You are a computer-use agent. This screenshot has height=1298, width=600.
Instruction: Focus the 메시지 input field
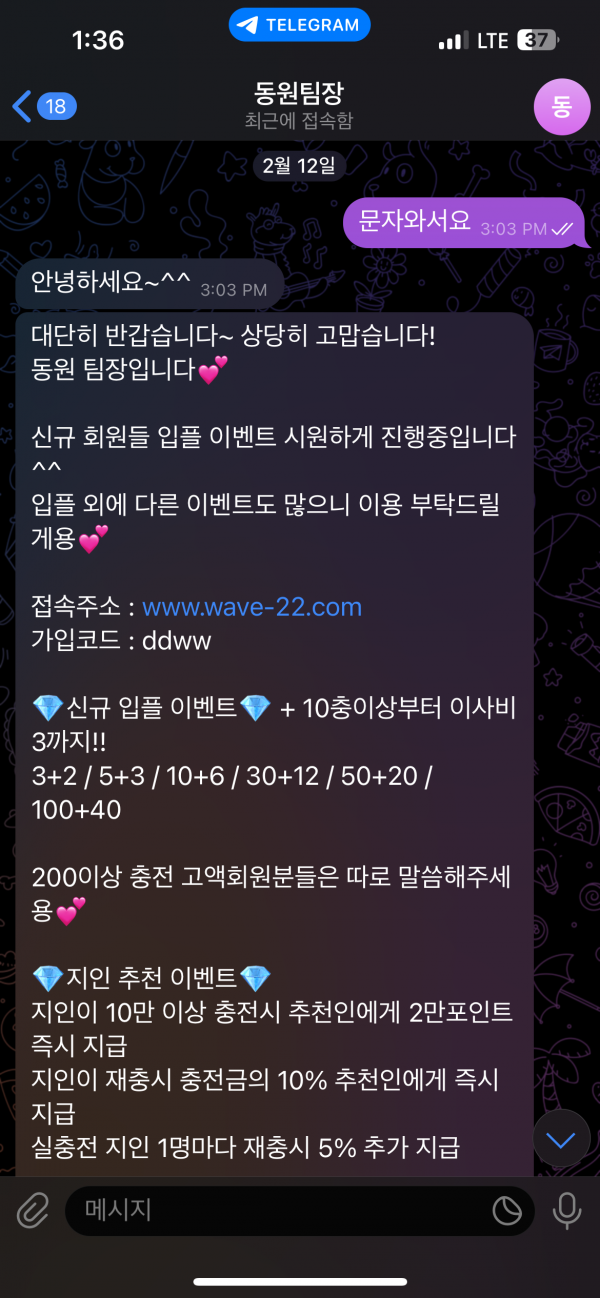[280, 1211]
